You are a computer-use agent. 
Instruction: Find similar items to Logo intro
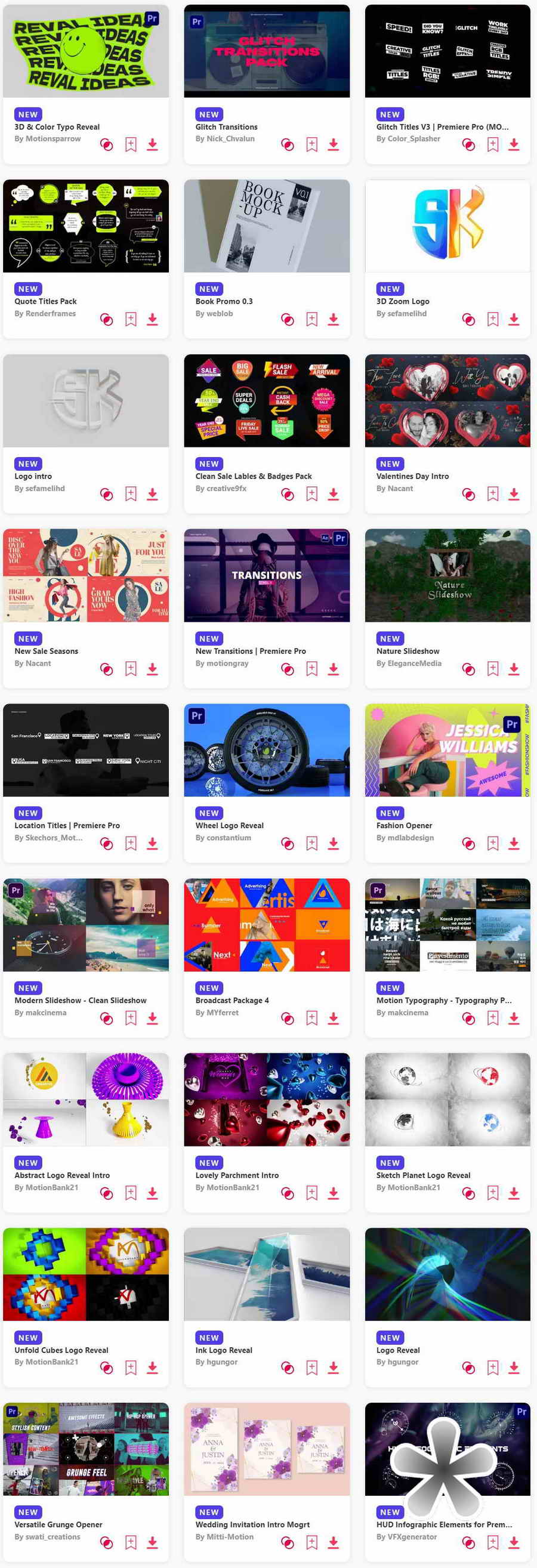click(x=107, y=494)
